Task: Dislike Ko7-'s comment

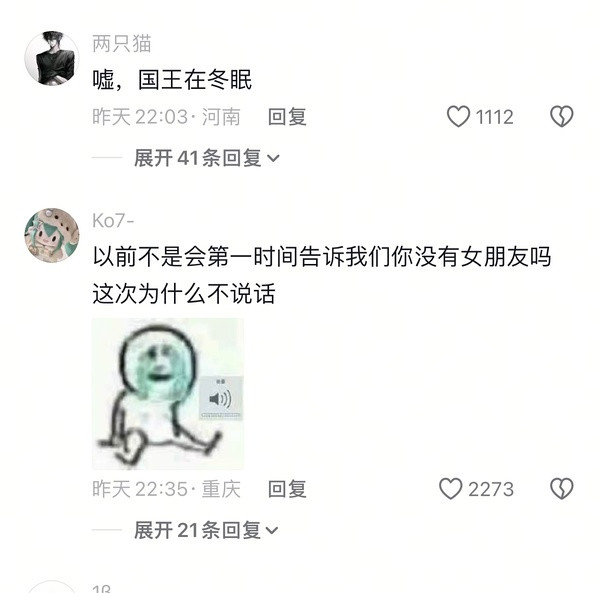Action: 562,489
